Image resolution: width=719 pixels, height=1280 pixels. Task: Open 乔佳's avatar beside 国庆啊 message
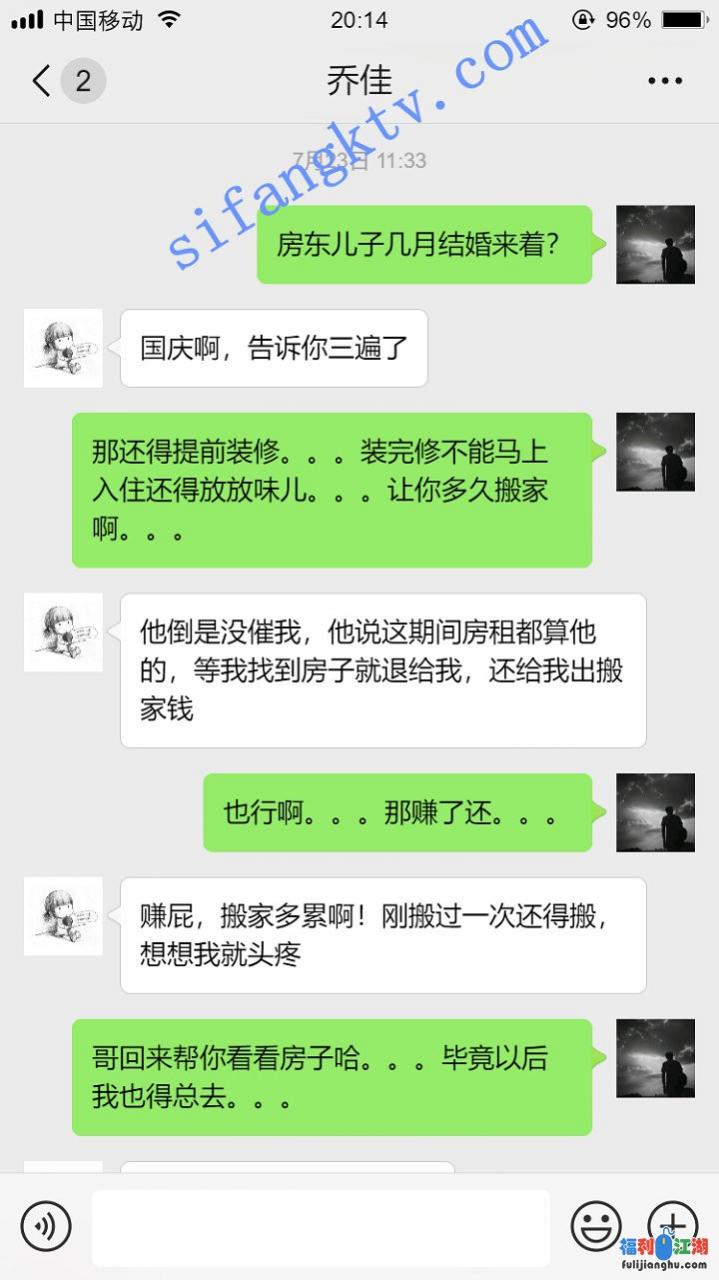tap(63, 348)
